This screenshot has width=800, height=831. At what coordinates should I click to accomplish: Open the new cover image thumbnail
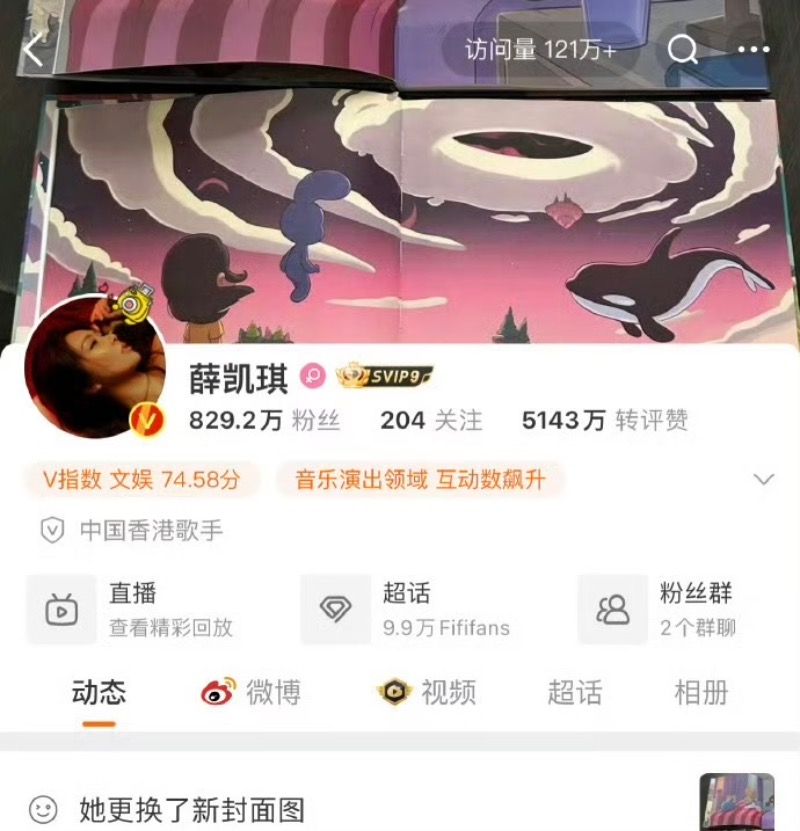pyautogui.click(x=736, y=802)
